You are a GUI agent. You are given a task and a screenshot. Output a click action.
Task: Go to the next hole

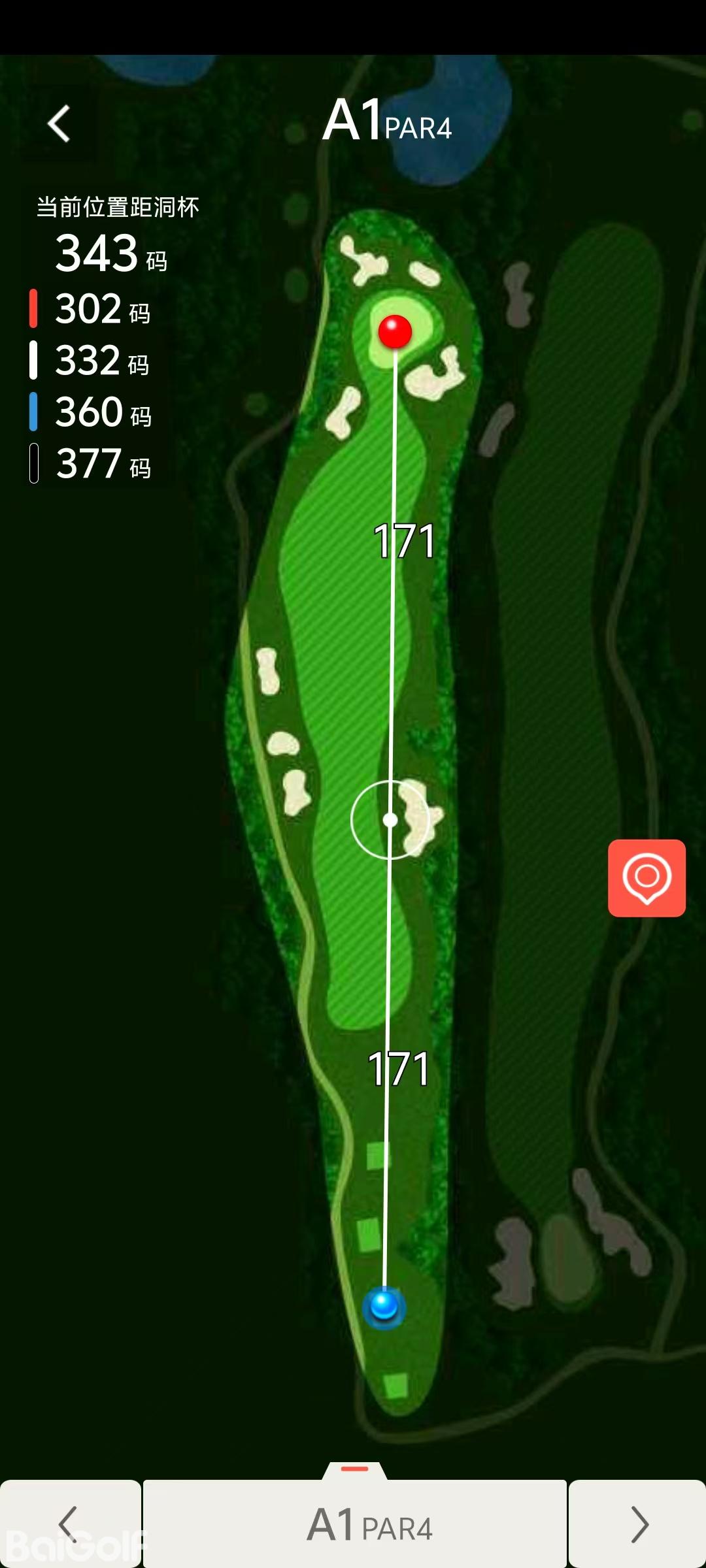(638, 1524)
